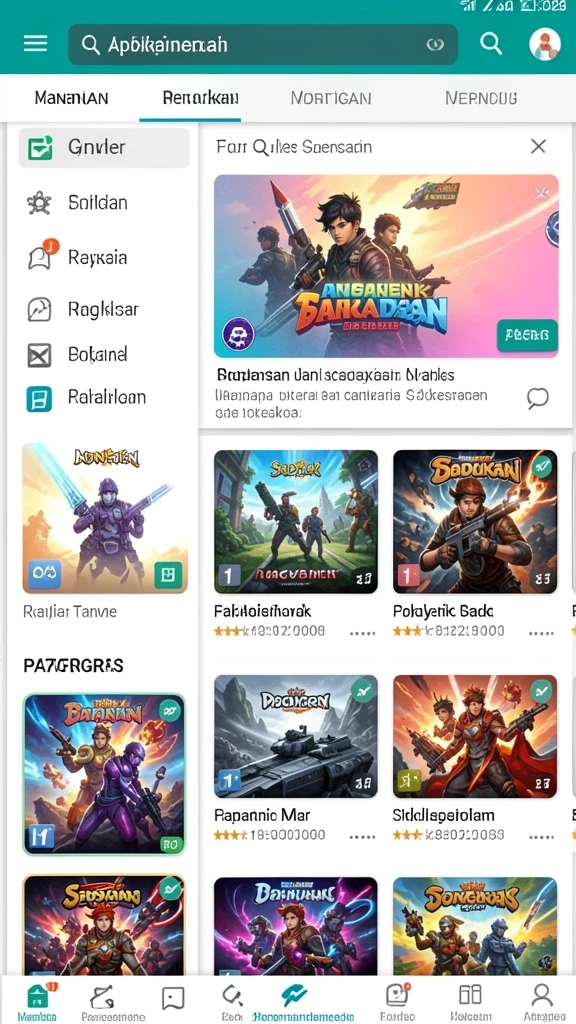This screenshot has height=1024, width=576.
Task: Open the profile avatar
Action: pyautogui.click(x=545, y=44)
